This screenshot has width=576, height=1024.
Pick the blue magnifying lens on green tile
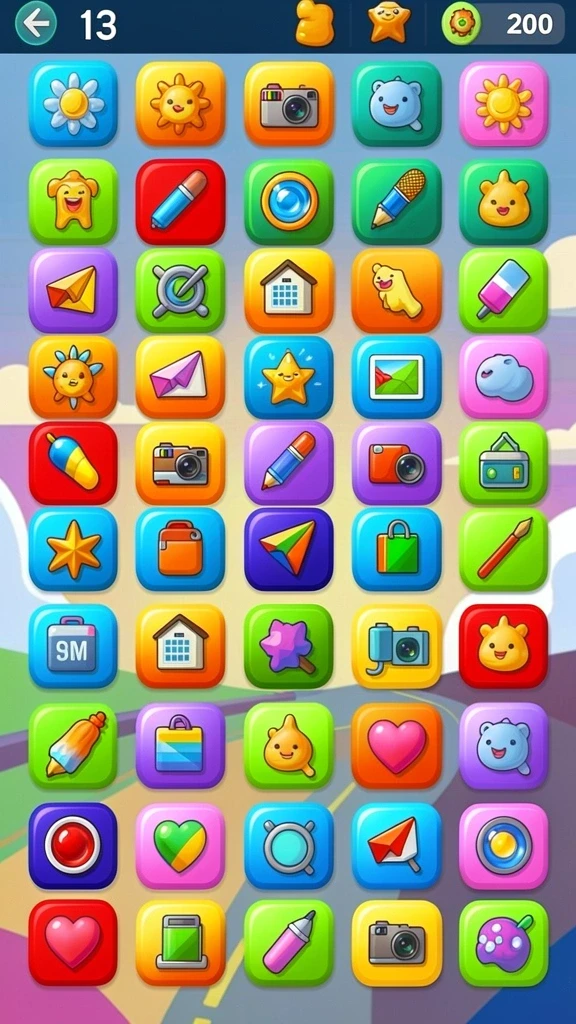tap(289, 201)
